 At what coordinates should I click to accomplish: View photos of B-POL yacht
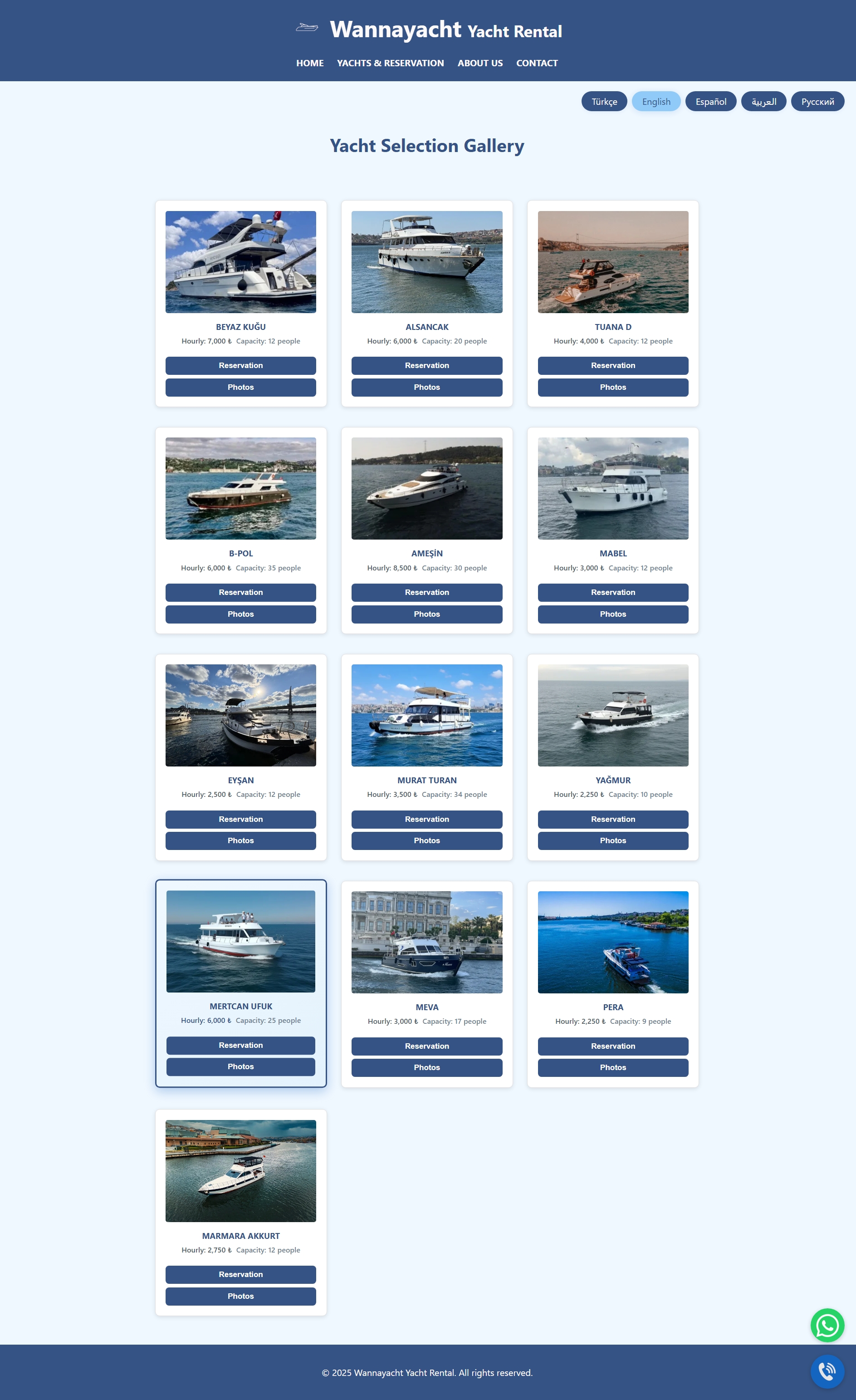click(241, 614)
